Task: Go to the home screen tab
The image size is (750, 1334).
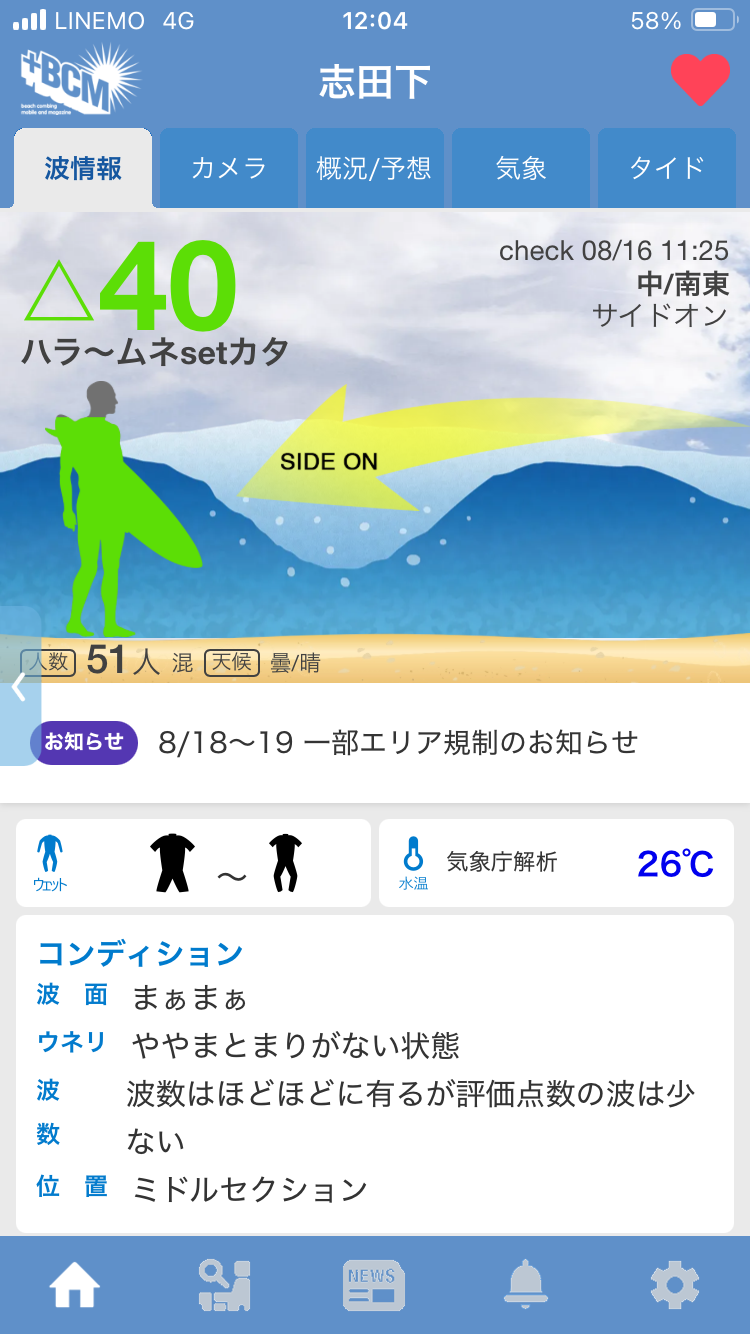Action: coord(75,1285)
